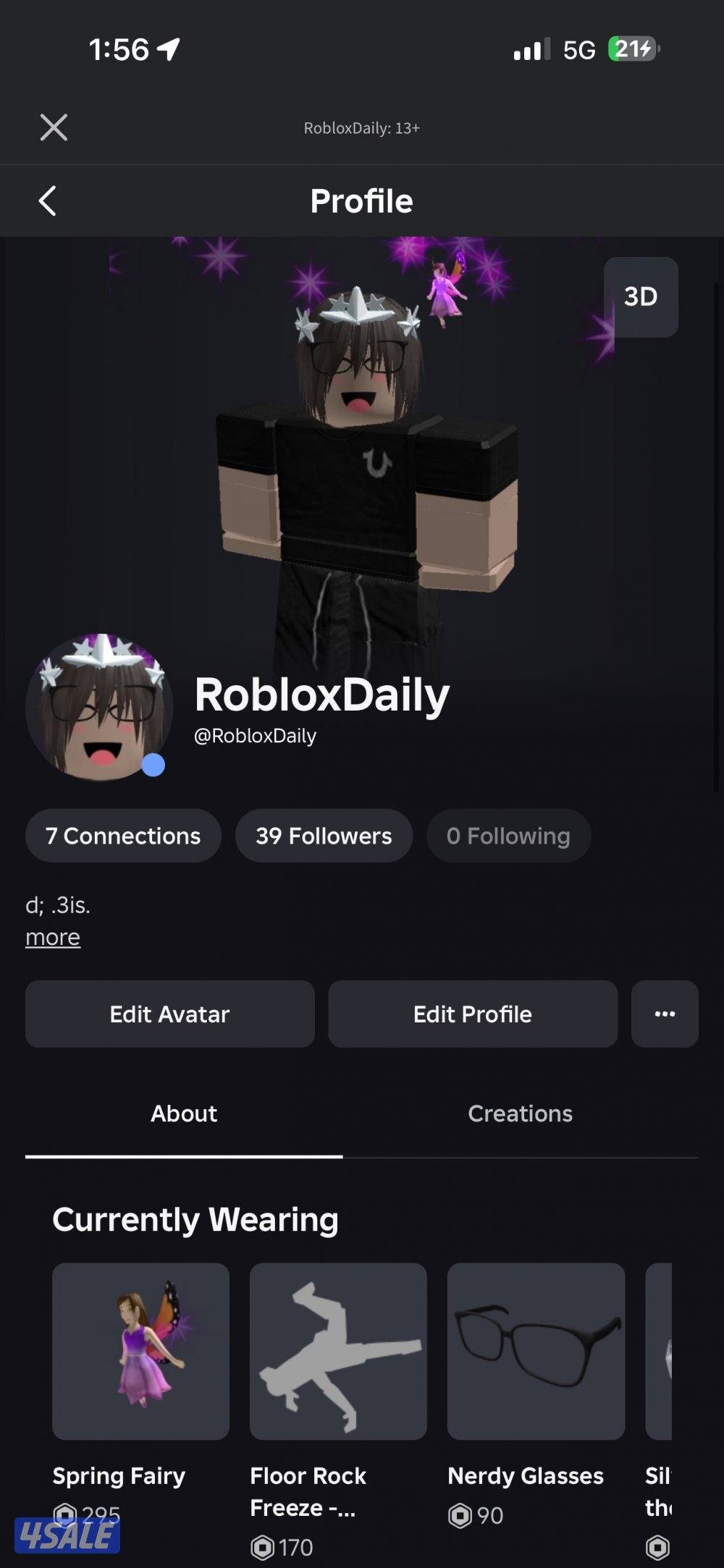
Task: Open the three-dot overflow menu
Action: point(665,1014)
